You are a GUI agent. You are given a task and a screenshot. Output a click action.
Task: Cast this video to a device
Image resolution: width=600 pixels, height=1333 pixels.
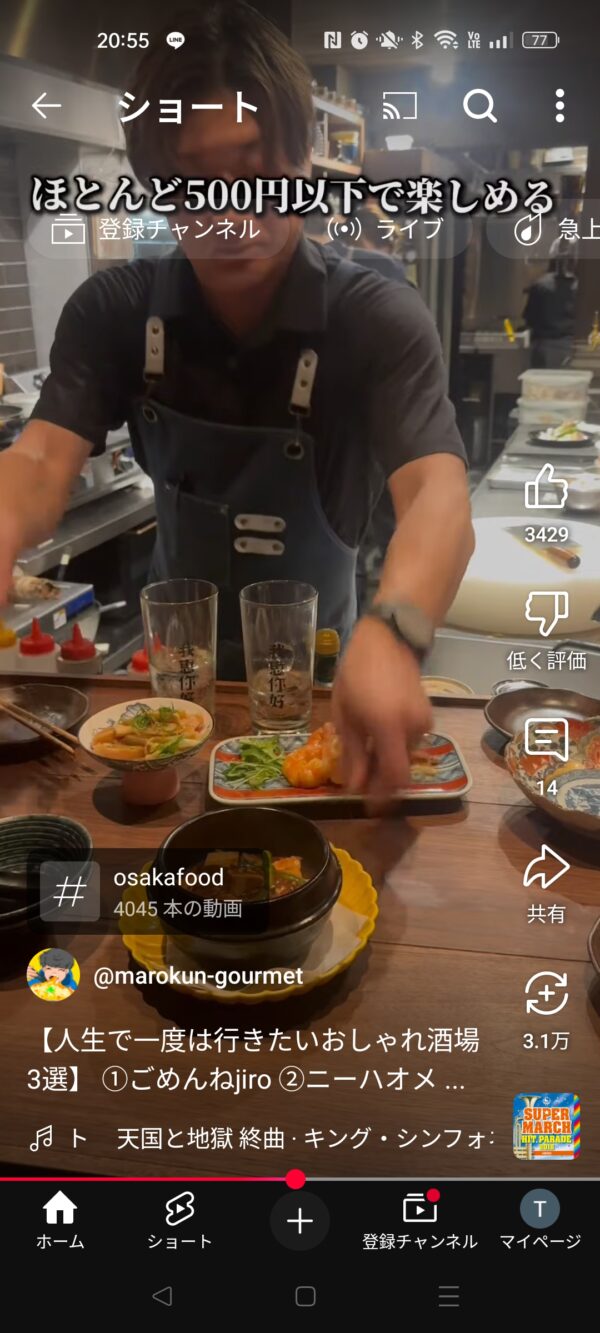pos(400,106)
